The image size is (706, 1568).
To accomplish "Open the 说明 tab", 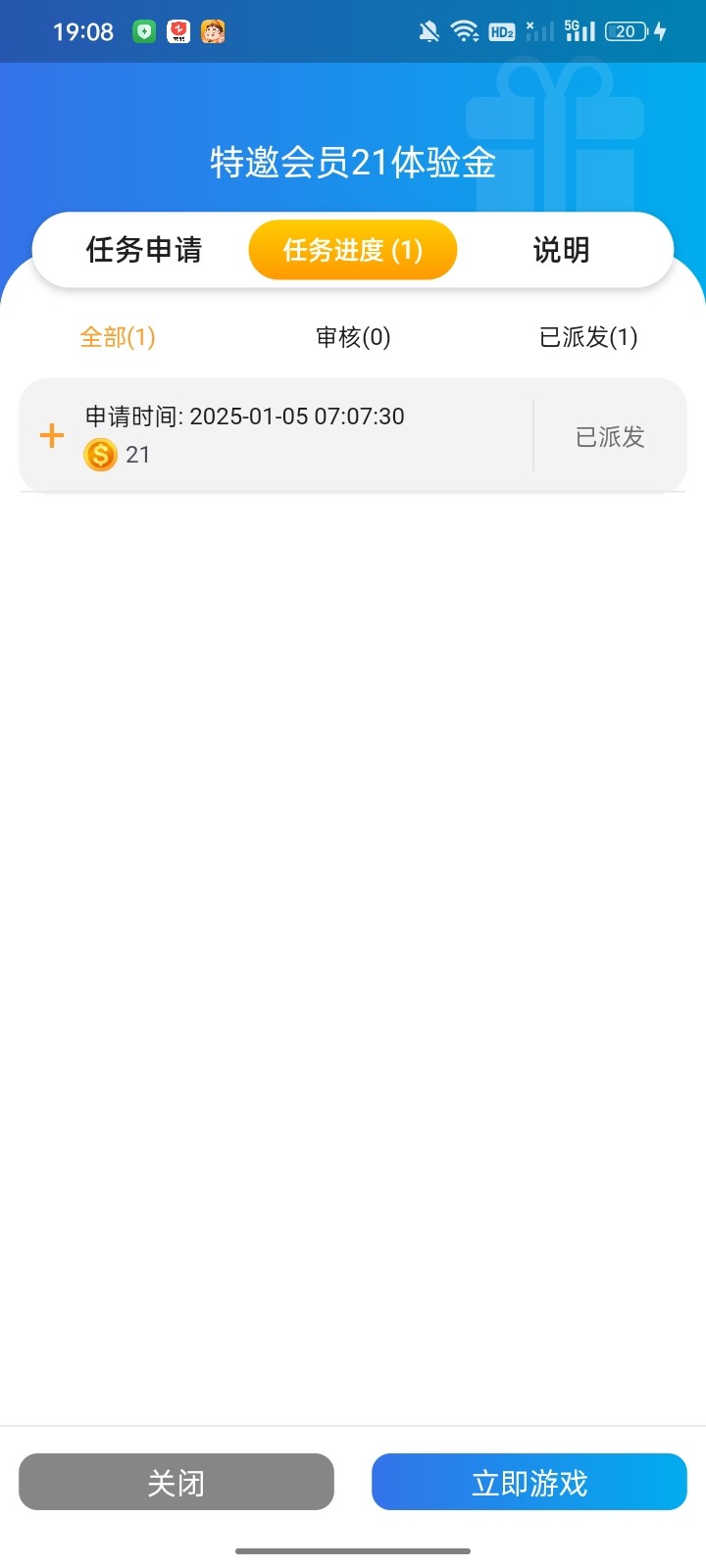I will [x=561, y=250].
